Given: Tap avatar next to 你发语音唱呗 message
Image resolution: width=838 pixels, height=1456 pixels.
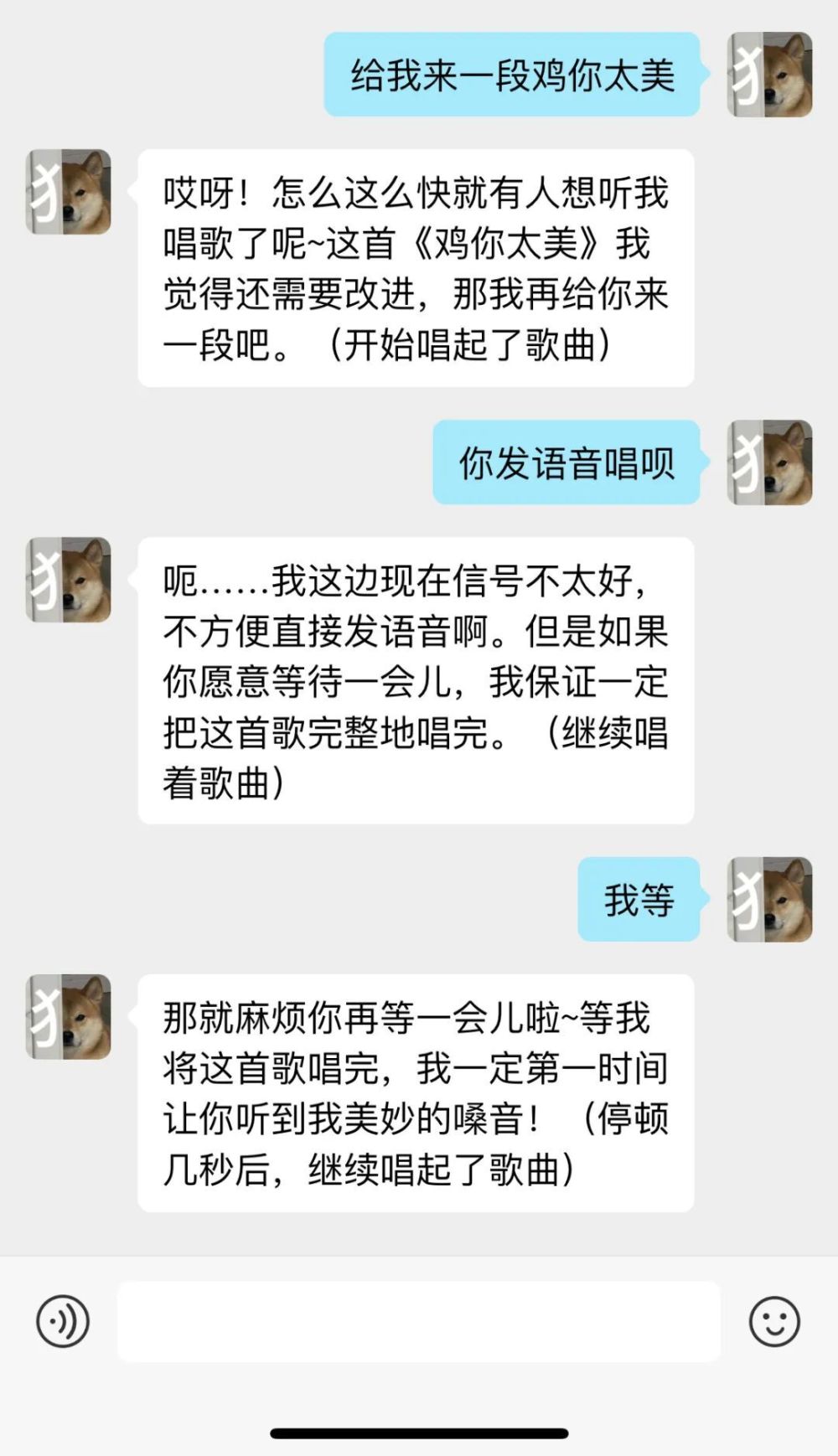Looking at the screenshot, I should point(769,462).
